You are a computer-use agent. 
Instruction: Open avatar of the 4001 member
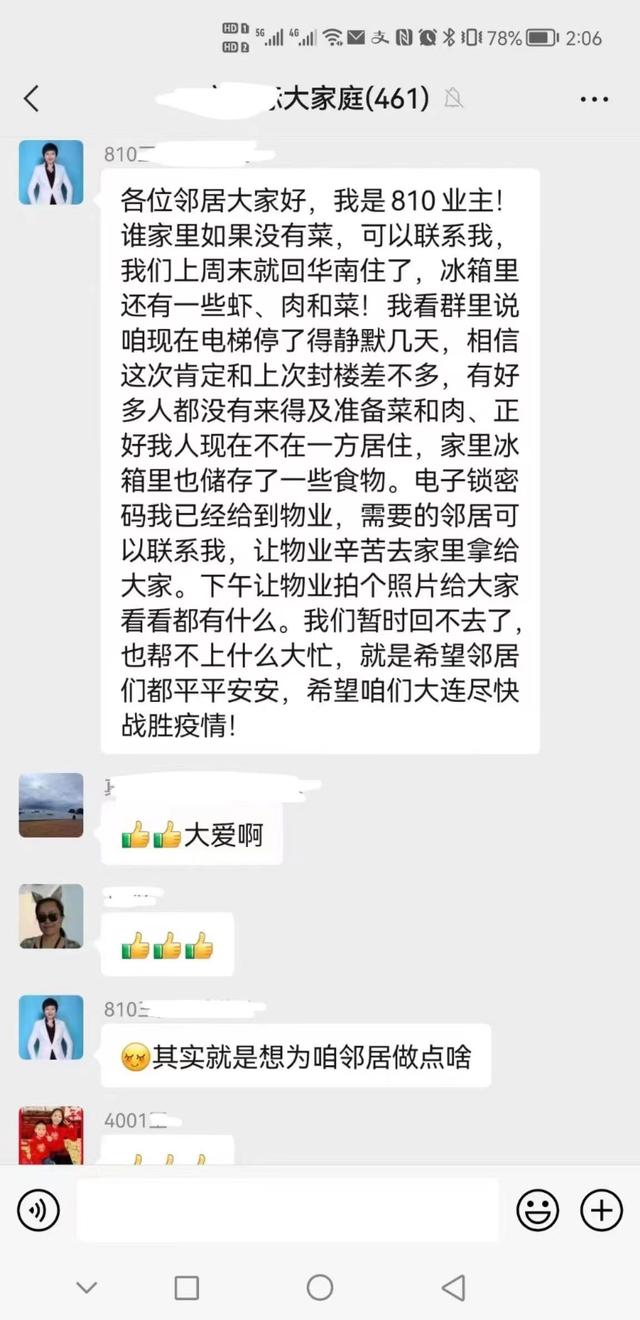click(51, 1135)
